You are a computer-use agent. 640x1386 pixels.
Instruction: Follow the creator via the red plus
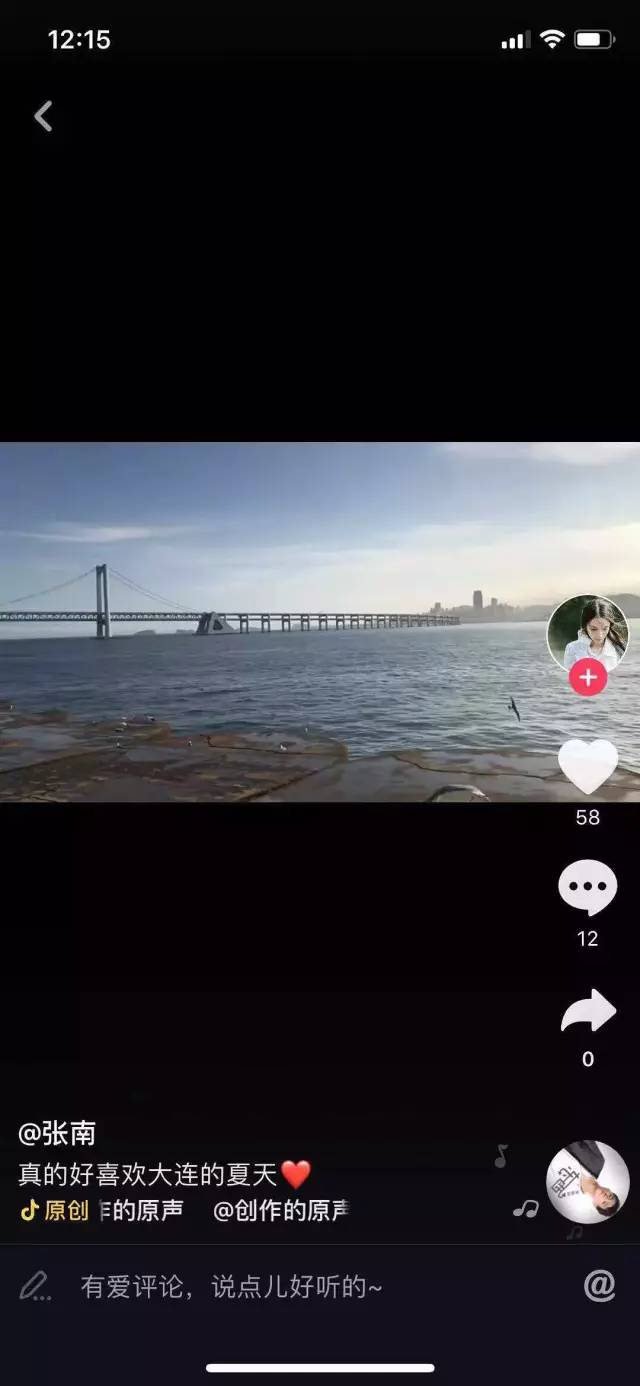pyautogui.click(x=587, y=678)
